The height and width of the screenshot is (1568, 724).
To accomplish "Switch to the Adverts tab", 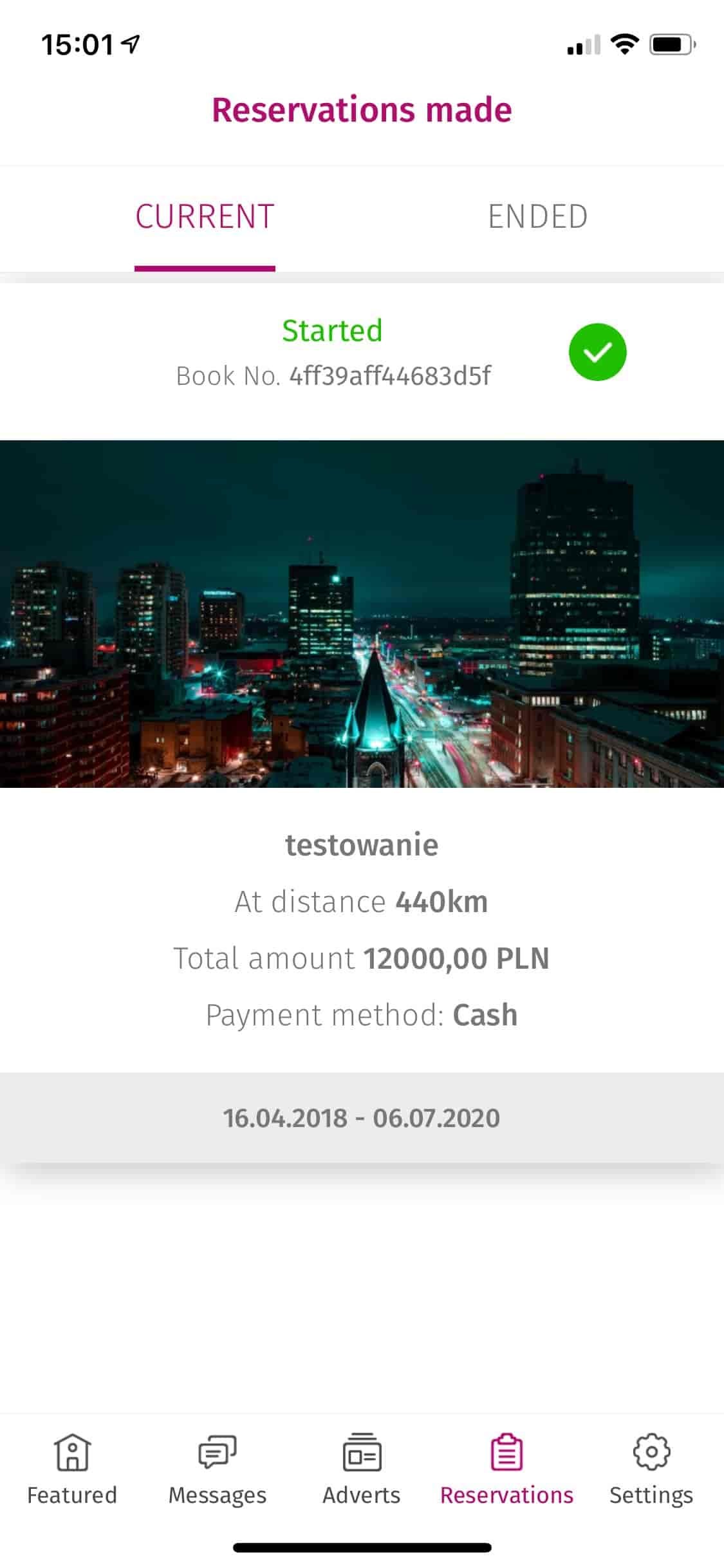I will (362, 1470).
